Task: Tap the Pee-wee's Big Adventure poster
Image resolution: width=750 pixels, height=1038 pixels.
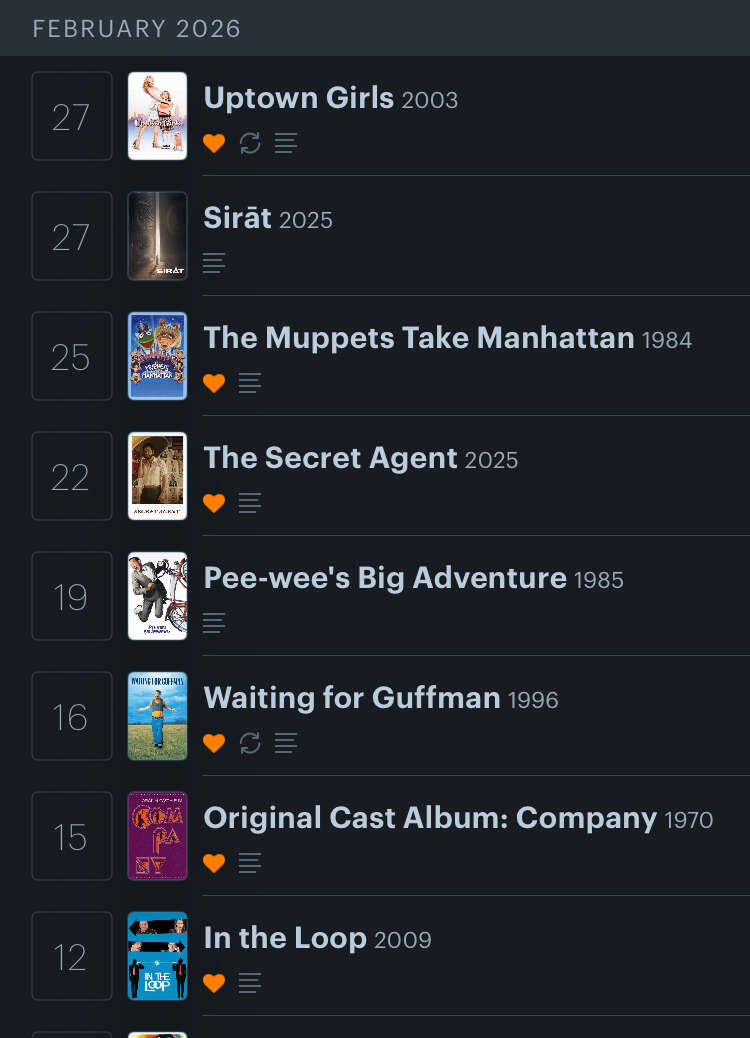Action: [x=157, y=596]
